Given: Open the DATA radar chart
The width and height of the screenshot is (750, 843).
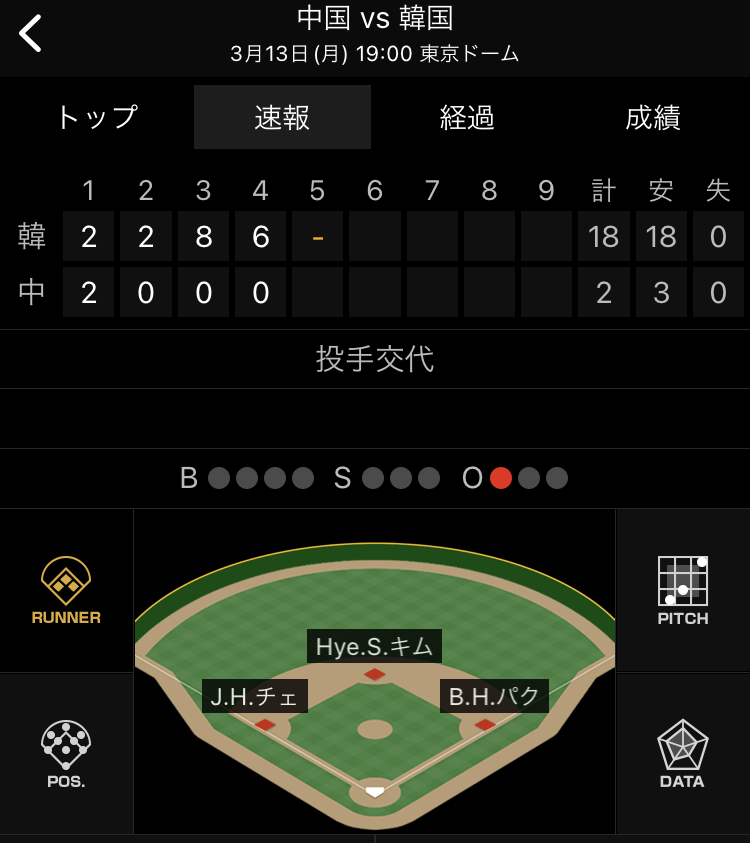Looking at the screenshot, I should click(x=683, y=753).
